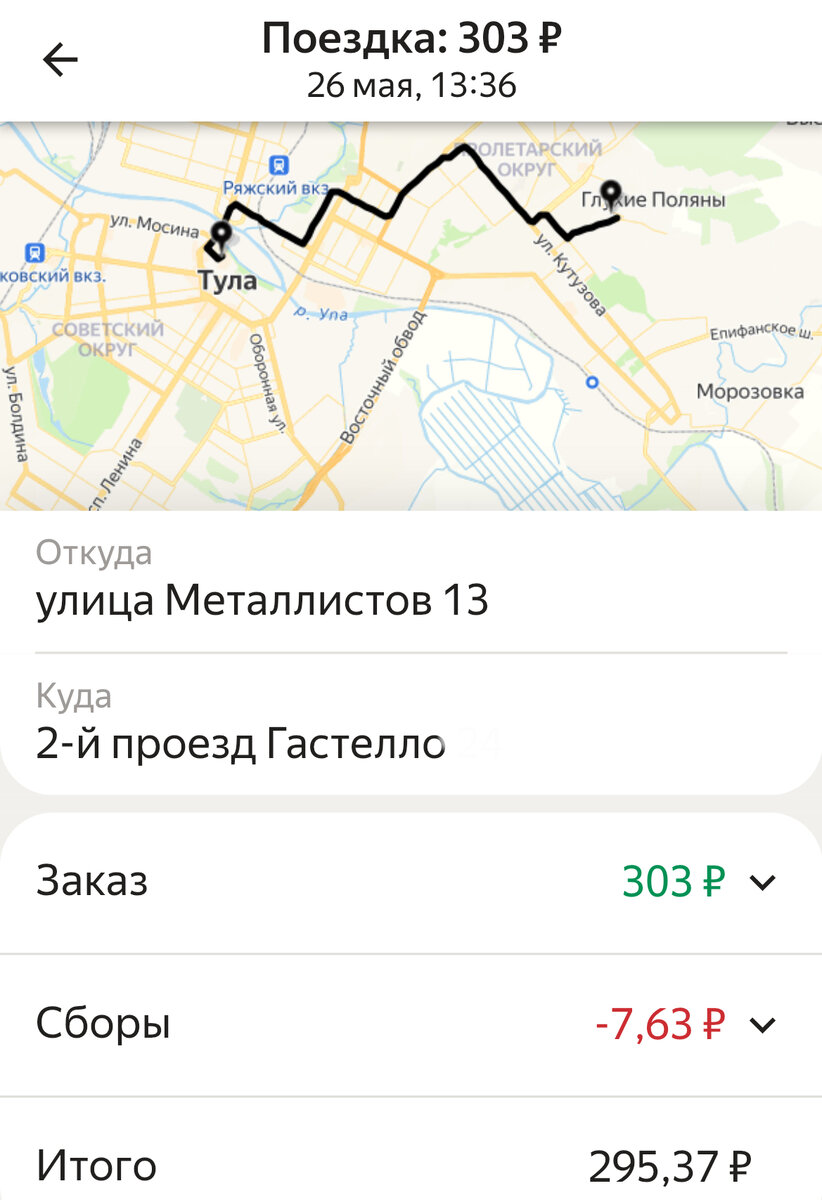Image resolution: width=822 pixels, height=1200 pixels.
Task: Tap the blue metro marker near Морозовка
Action: [x=592, y=380]
